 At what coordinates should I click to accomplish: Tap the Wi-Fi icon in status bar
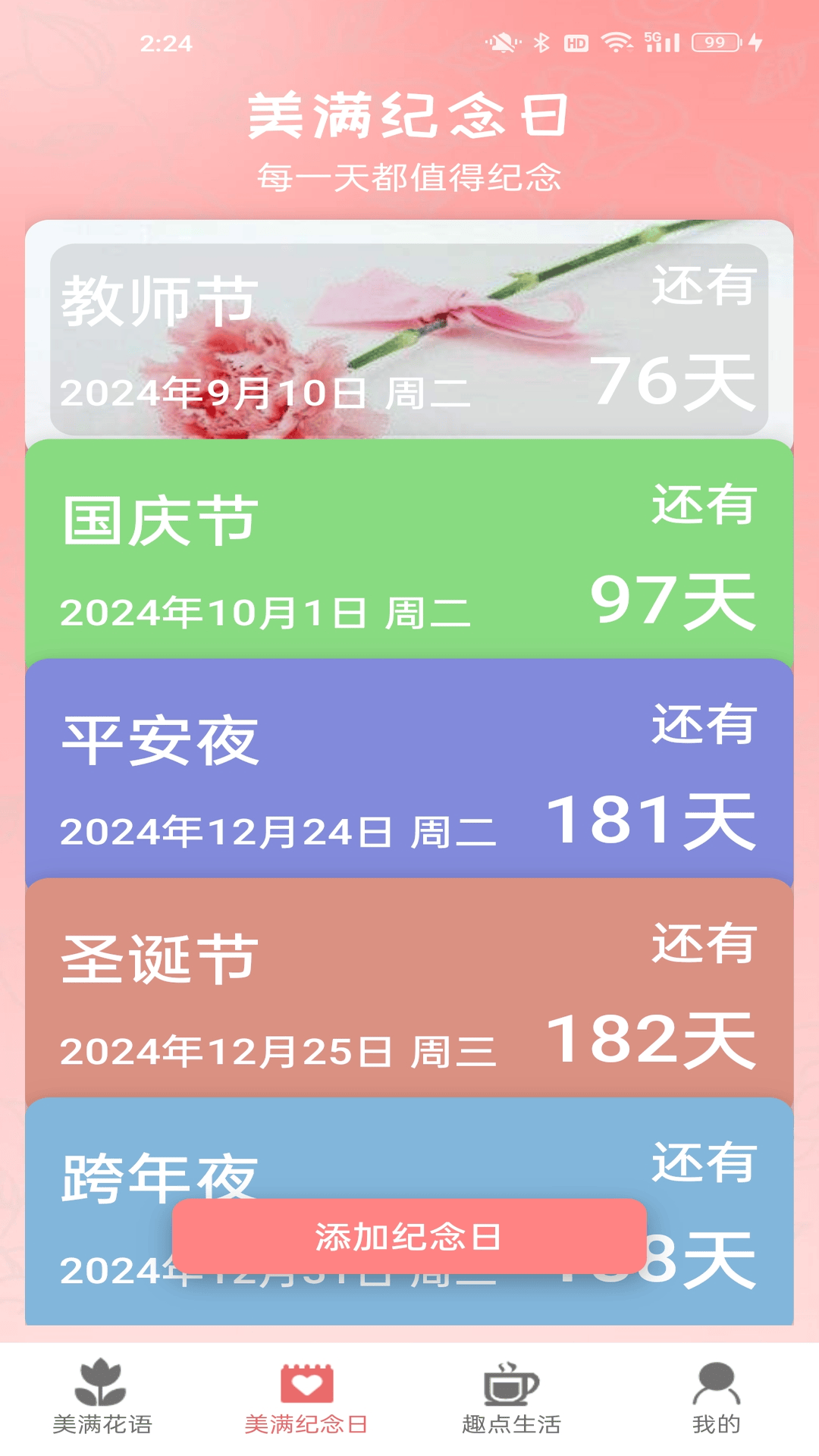pyautogui.click(x=617, y=43)
